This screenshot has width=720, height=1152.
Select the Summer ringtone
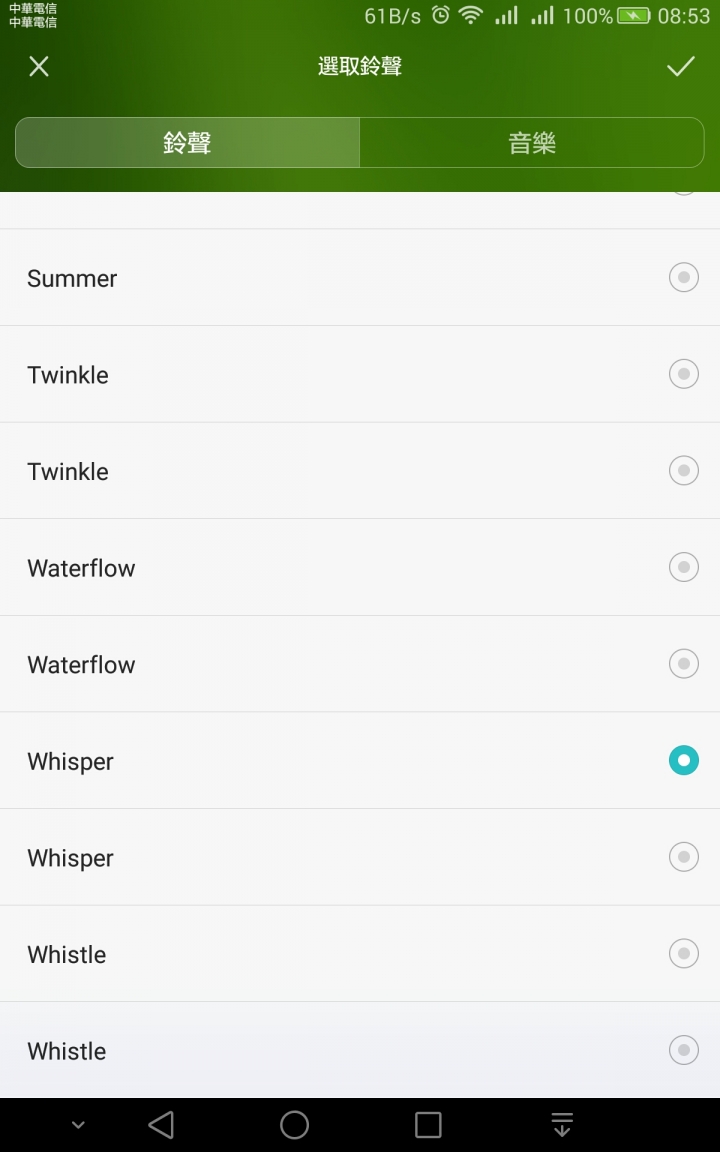coord(360,278)
